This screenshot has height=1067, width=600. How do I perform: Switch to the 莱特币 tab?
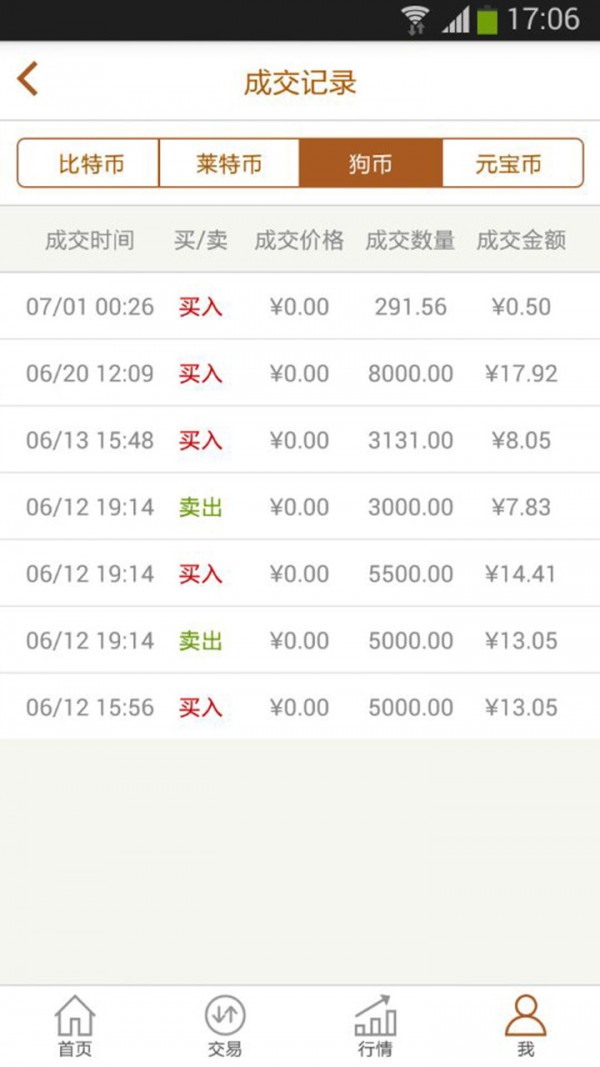(229, 163)
